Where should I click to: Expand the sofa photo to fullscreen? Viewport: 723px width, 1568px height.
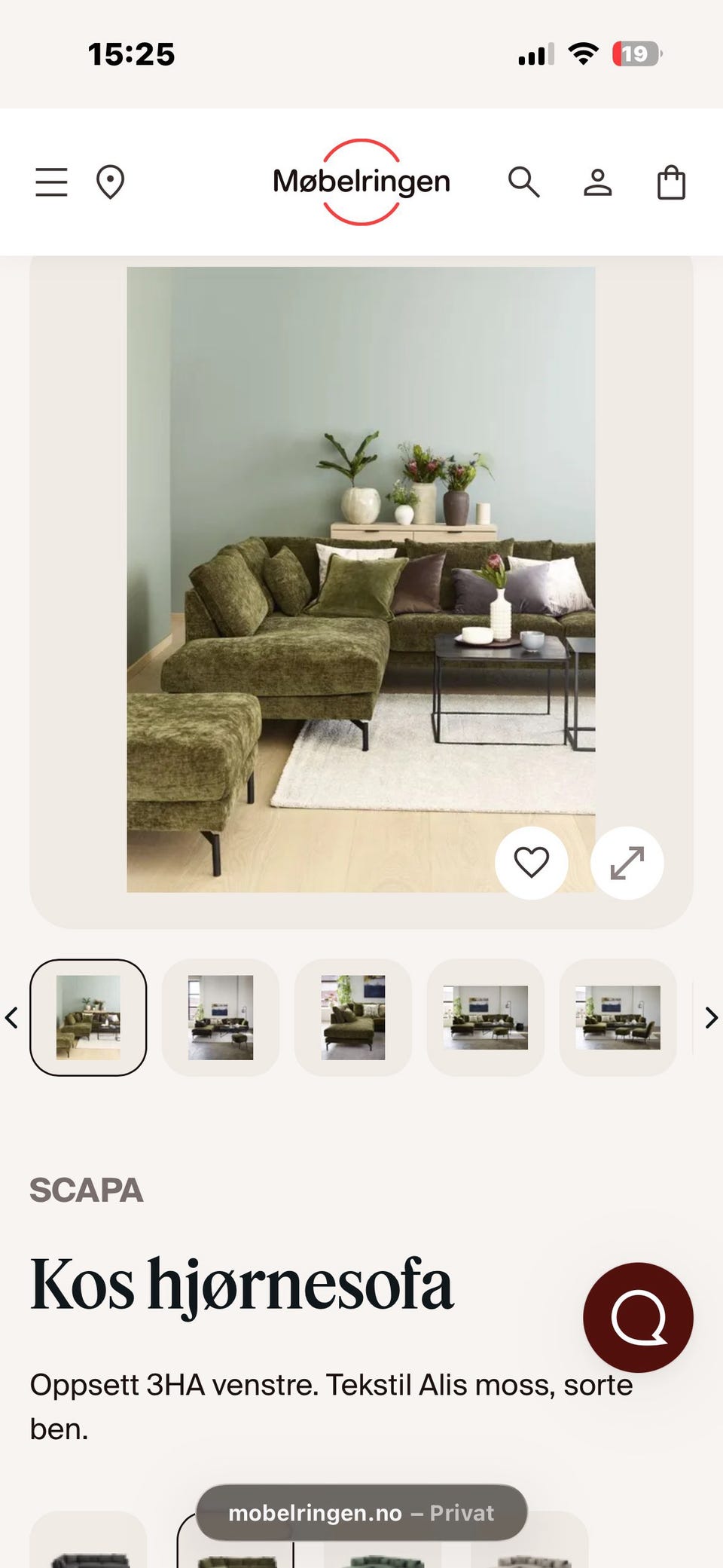click(627, 864)
